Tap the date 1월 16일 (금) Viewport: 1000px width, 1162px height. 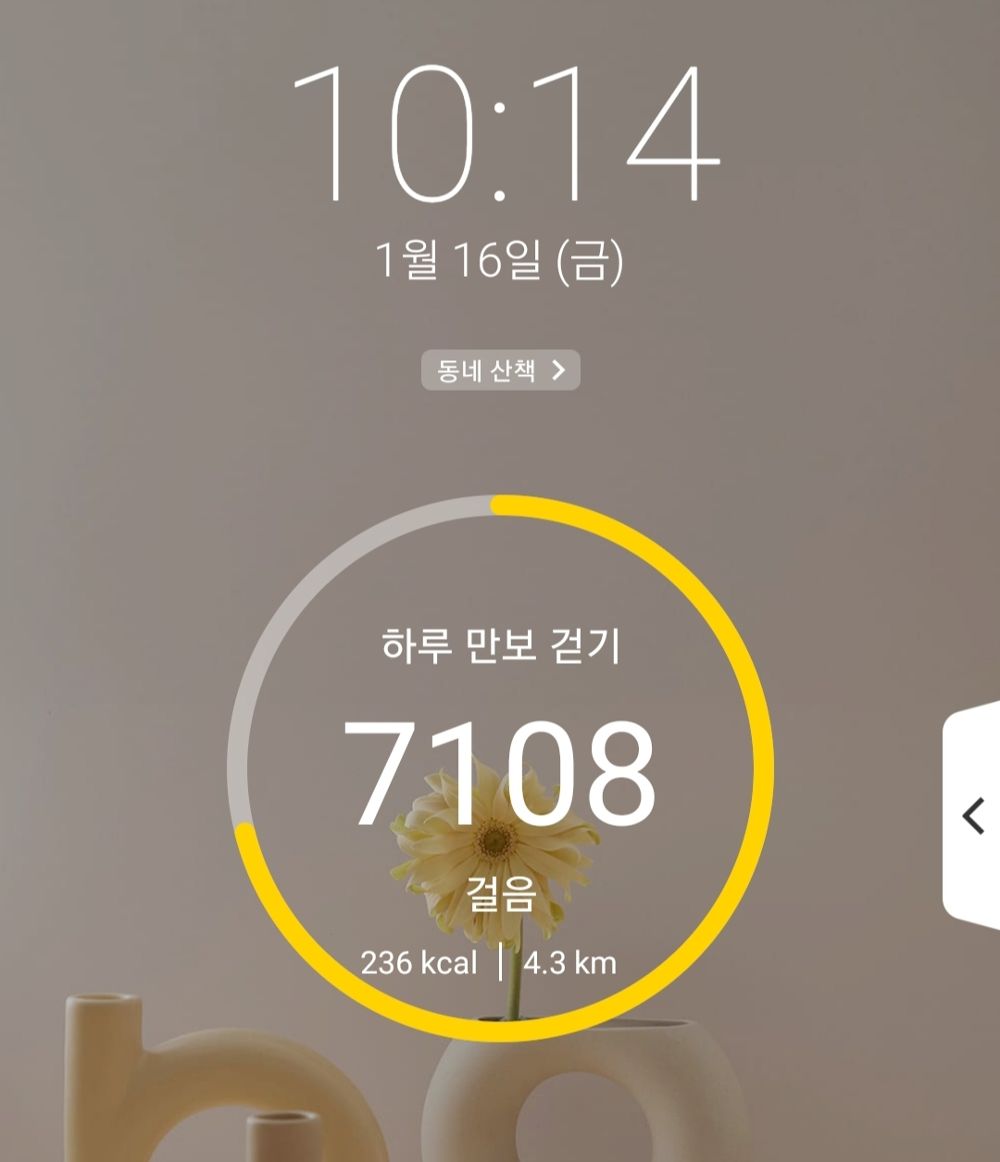pyautogui.click(x=500, y=258)
